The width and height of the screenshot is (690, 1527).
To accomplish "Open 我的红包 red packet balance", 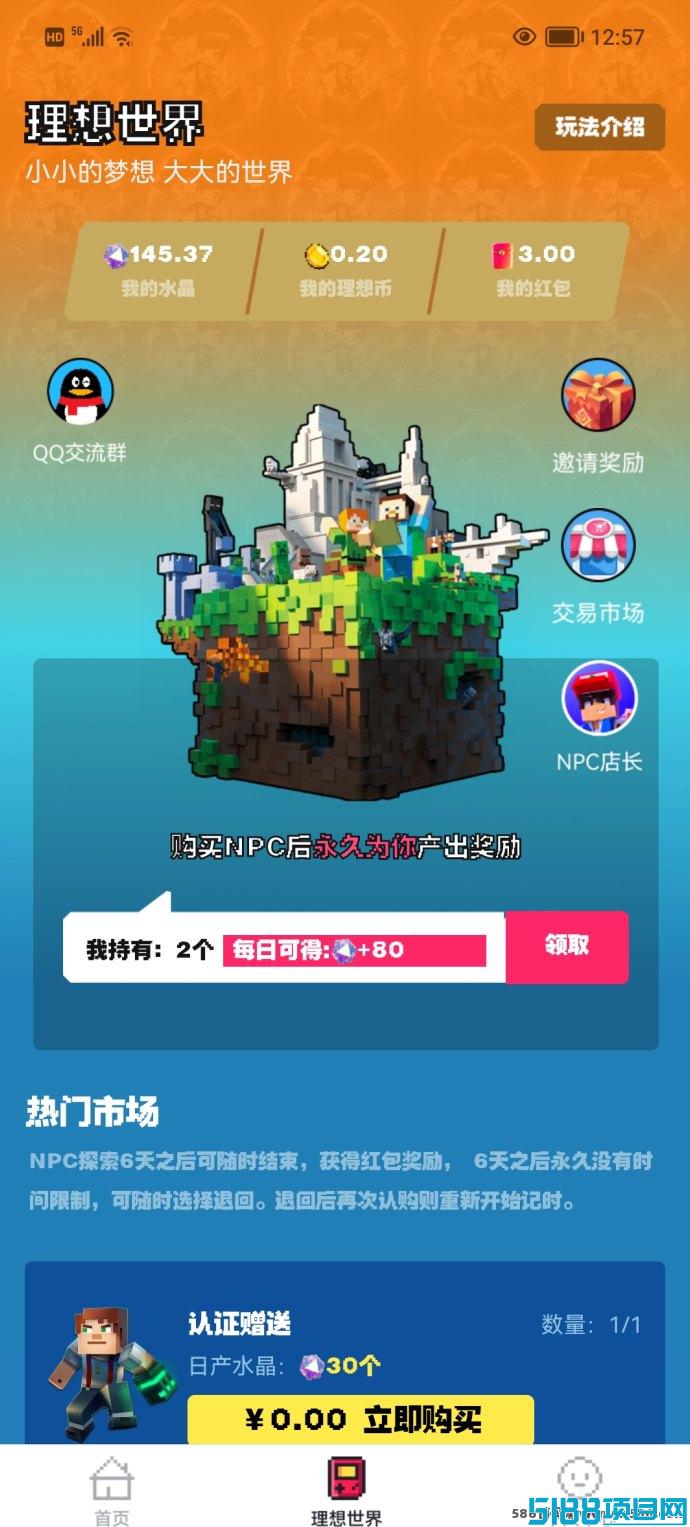I will [x=533, y=270].
